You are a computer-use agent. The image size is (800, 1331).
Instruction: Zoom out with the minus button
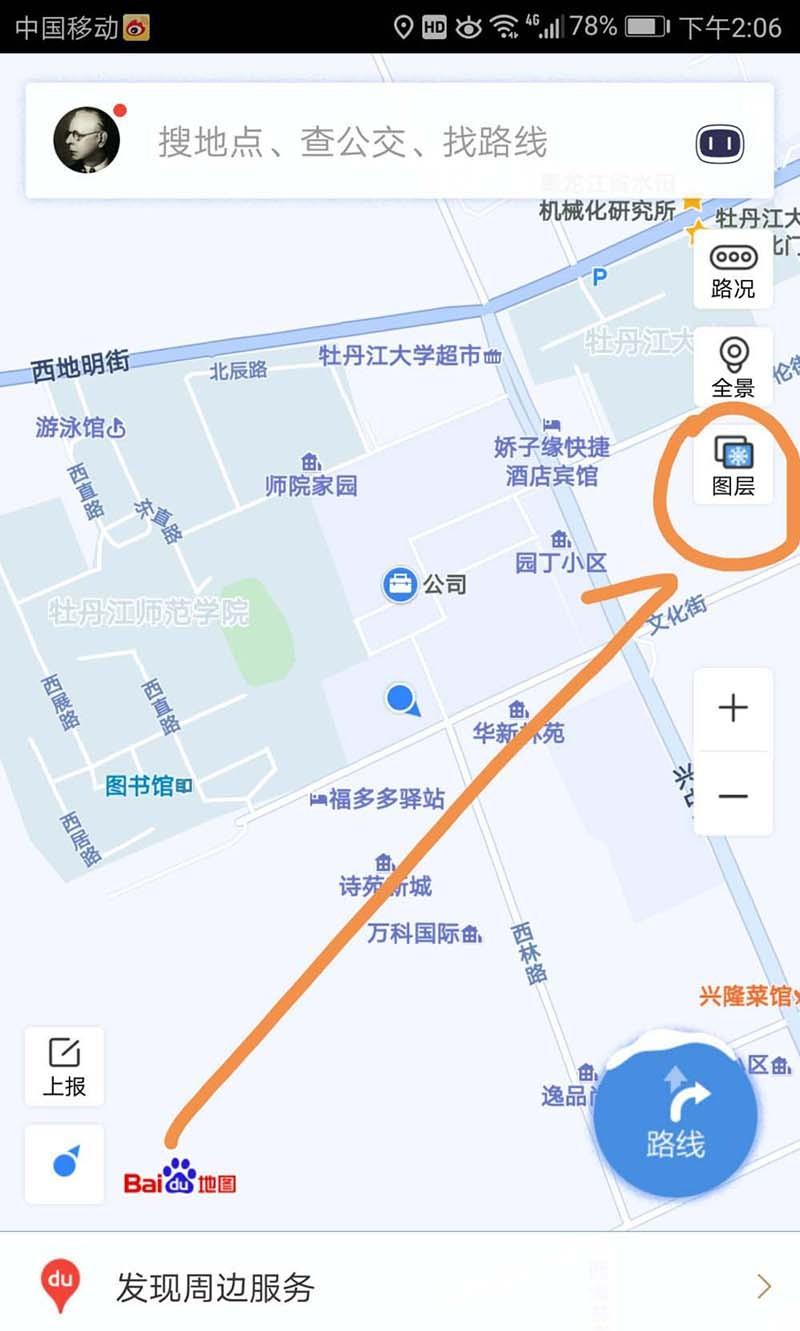732,795
